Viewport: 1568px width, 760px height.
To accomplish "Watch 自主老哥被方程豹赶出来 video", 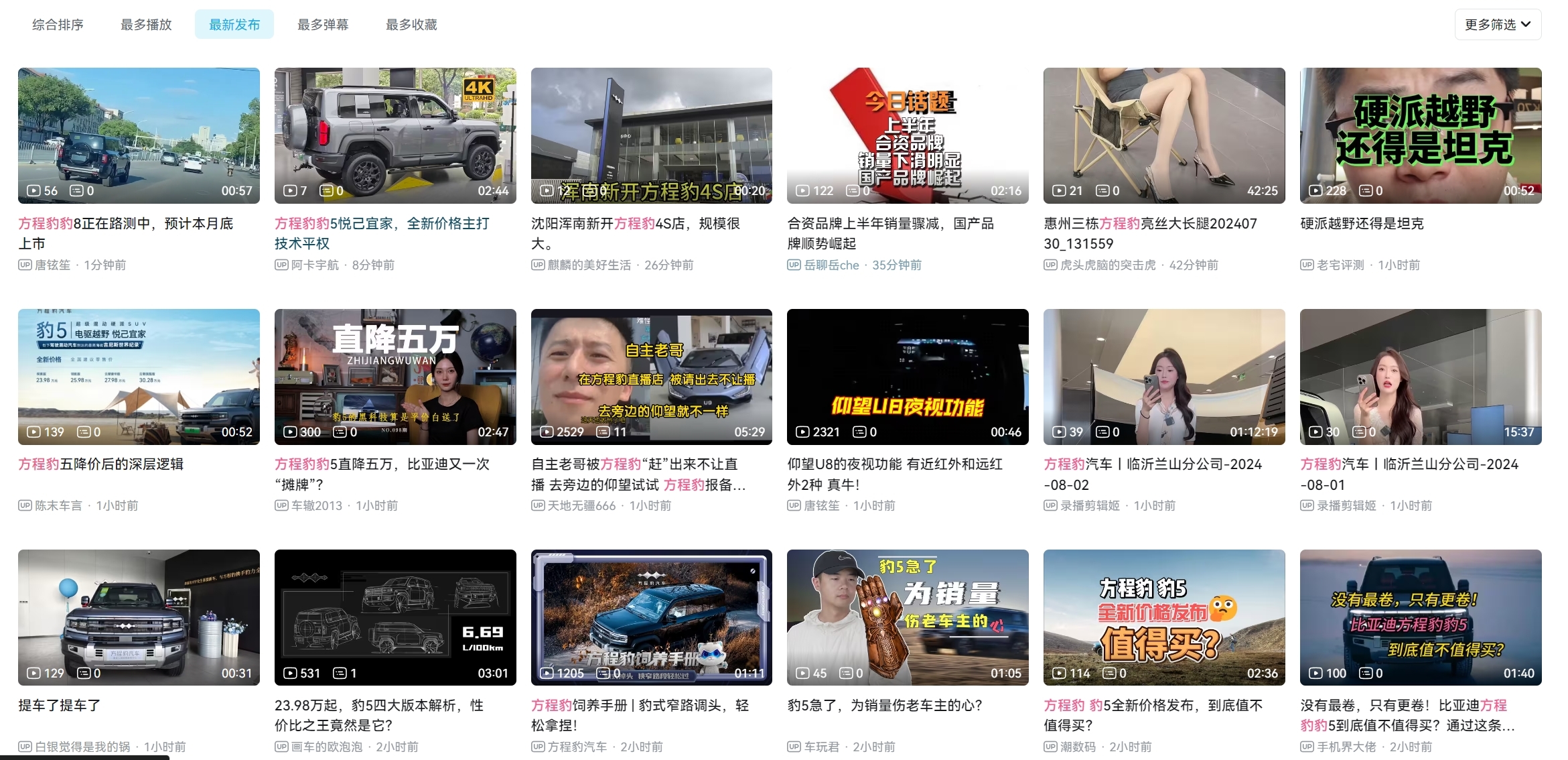I will (x=651, y=377).
